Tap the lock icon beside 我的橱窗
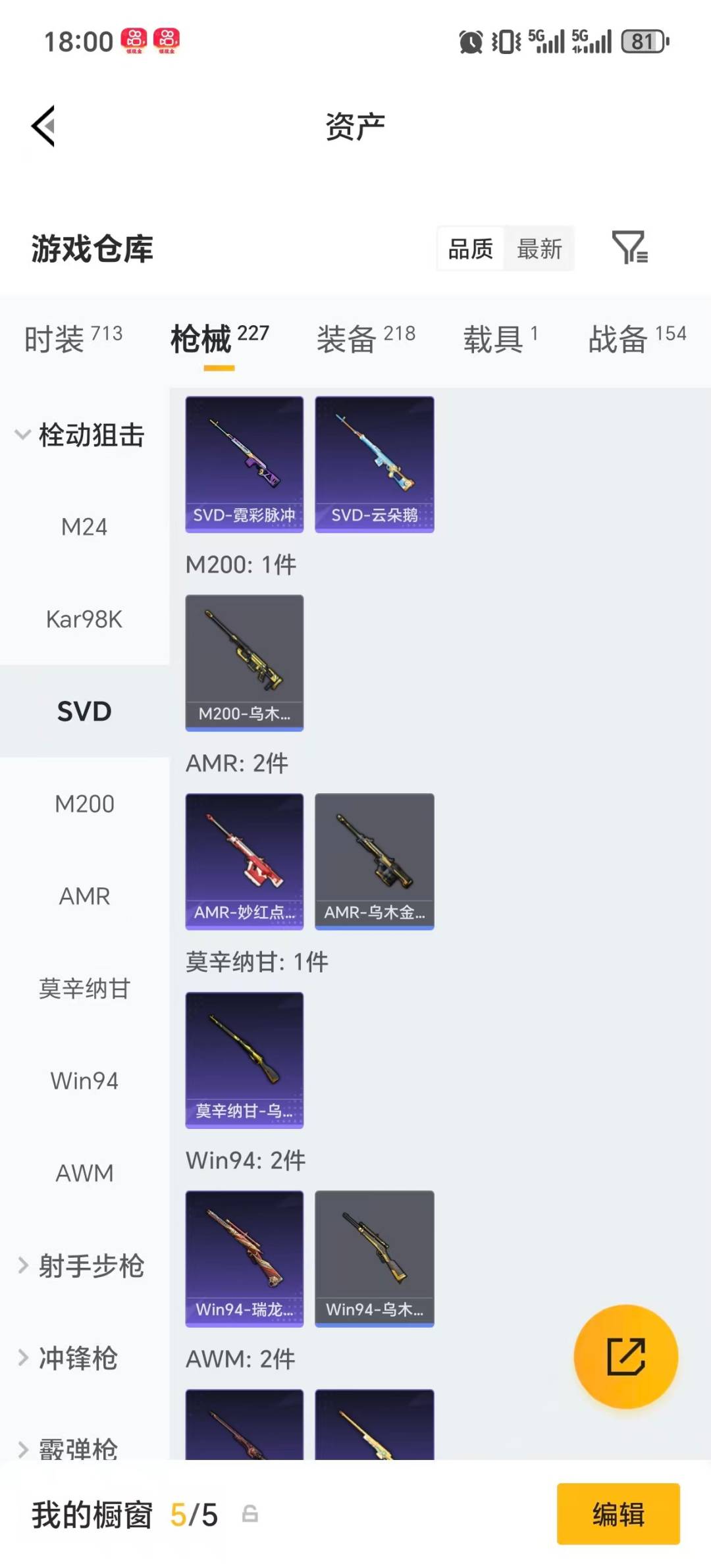This screenshot has width=711, height=1568. pos(249,1514)
